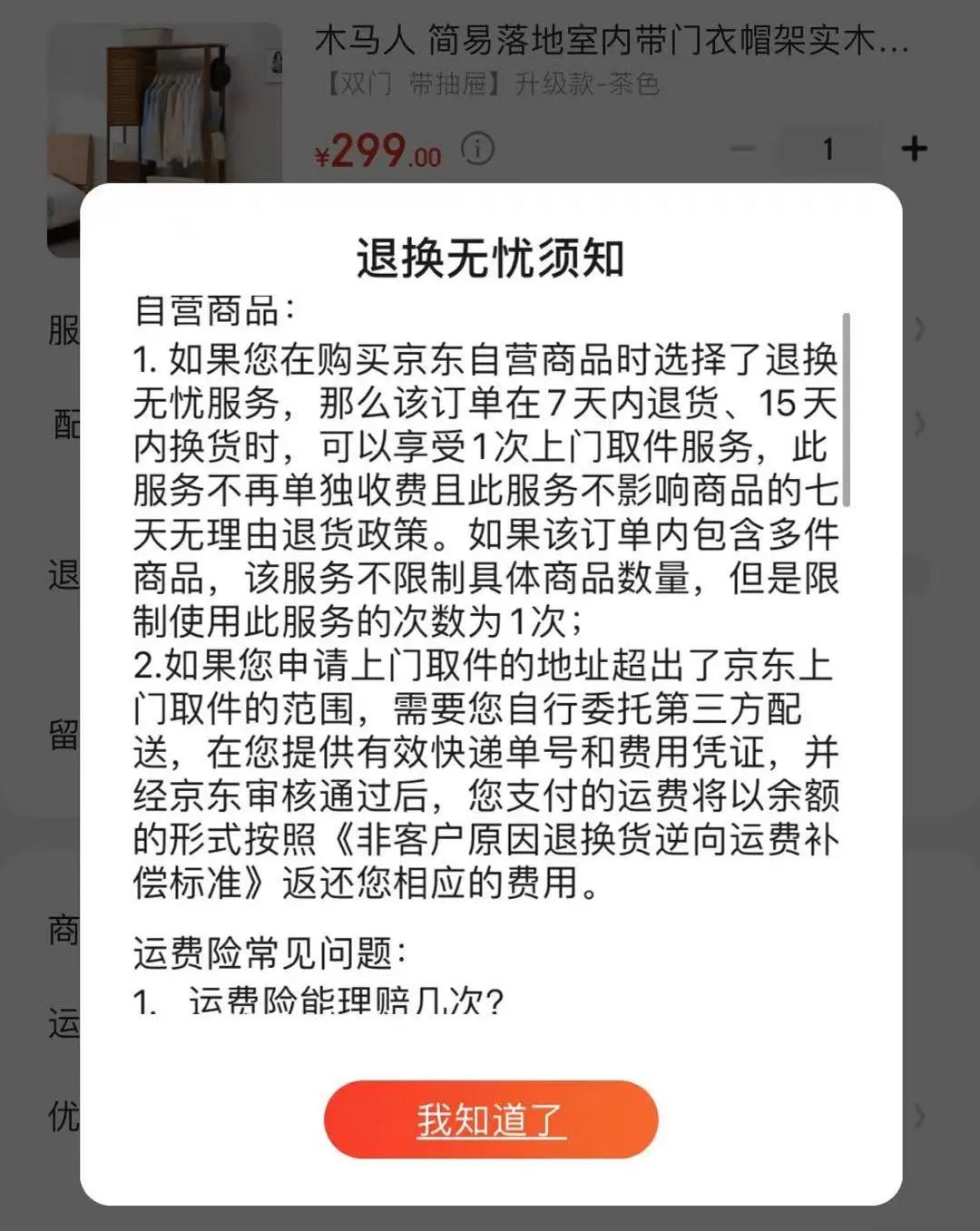
Task: Tap the dialog title 退换无忧须知
Action: click(490, 256)
